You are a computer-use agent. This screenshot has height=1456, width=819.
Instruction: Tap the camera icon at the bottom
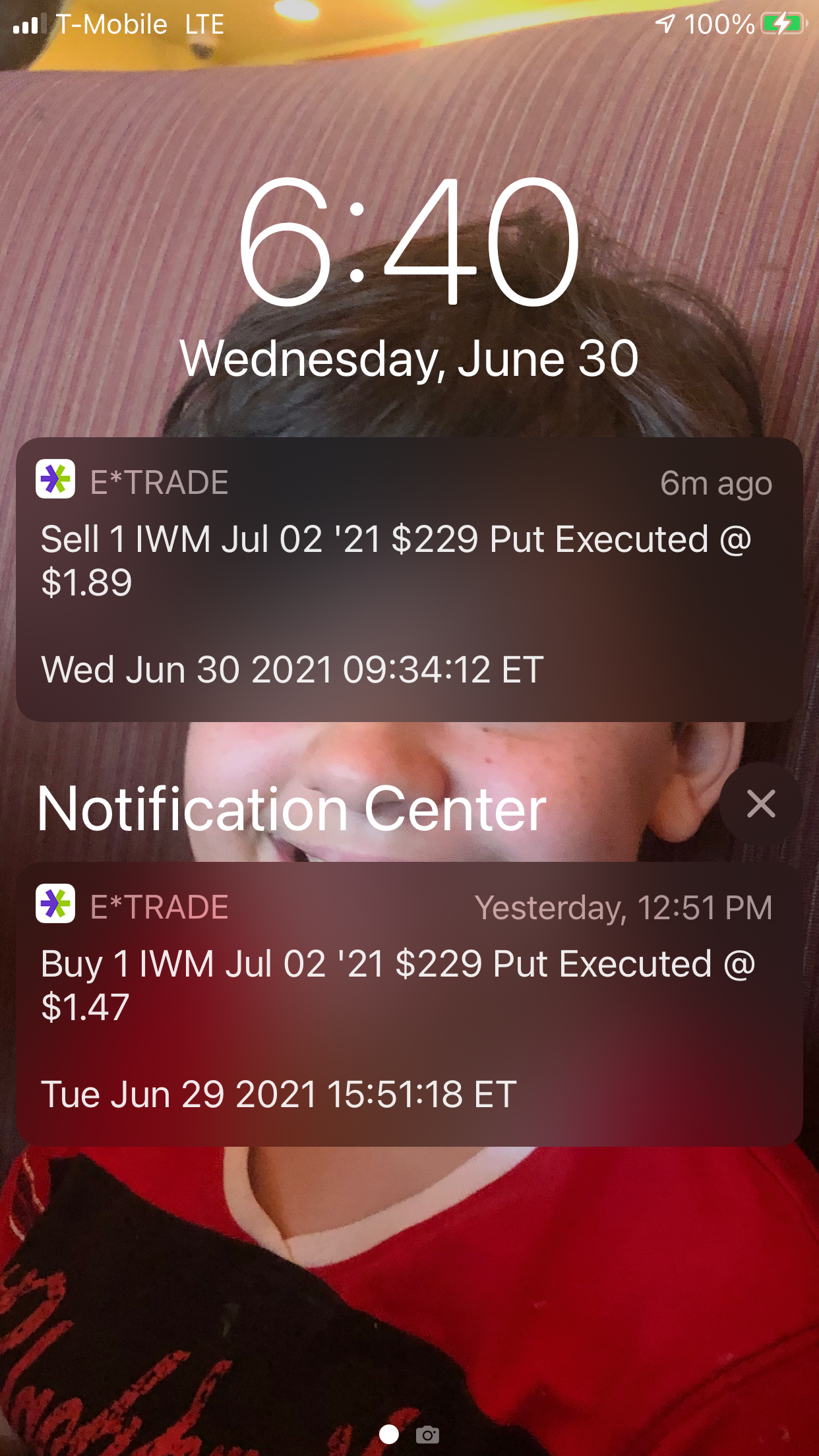pos(427,1434)
